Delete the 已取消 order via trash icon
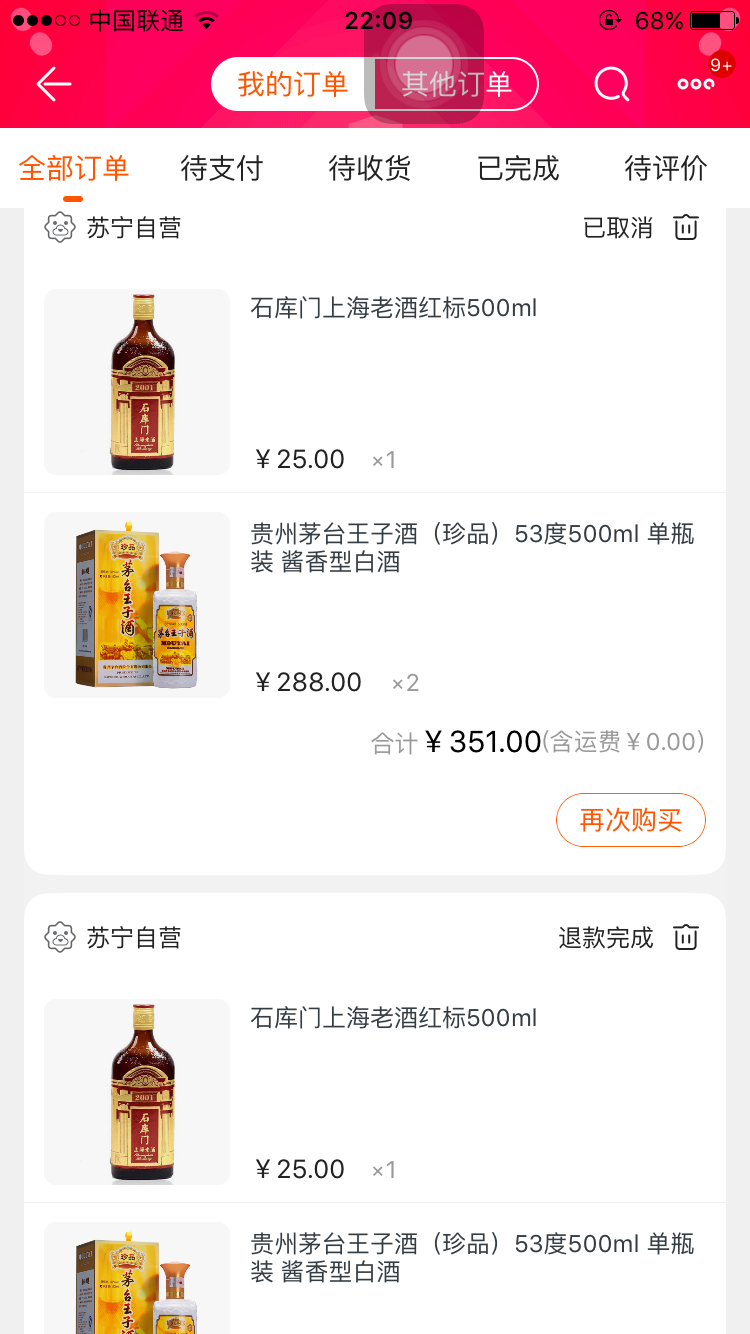 coord(686,228)
